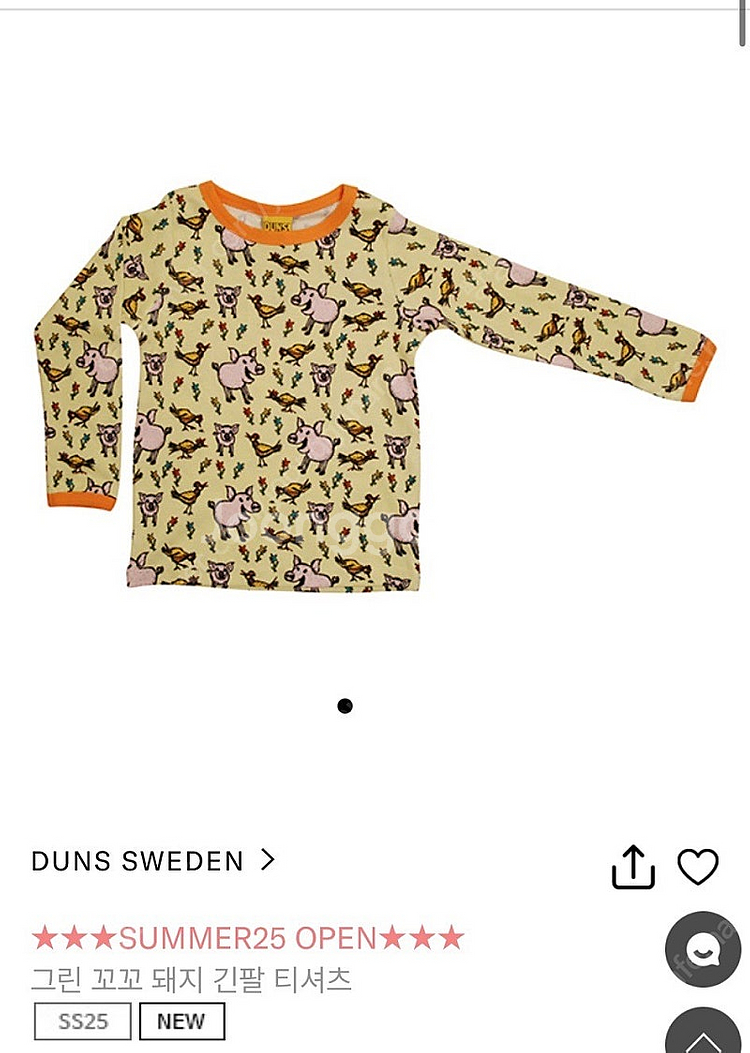Open the DUNS SWEDEN brand page
The image size is (750, 1053).
153,861
